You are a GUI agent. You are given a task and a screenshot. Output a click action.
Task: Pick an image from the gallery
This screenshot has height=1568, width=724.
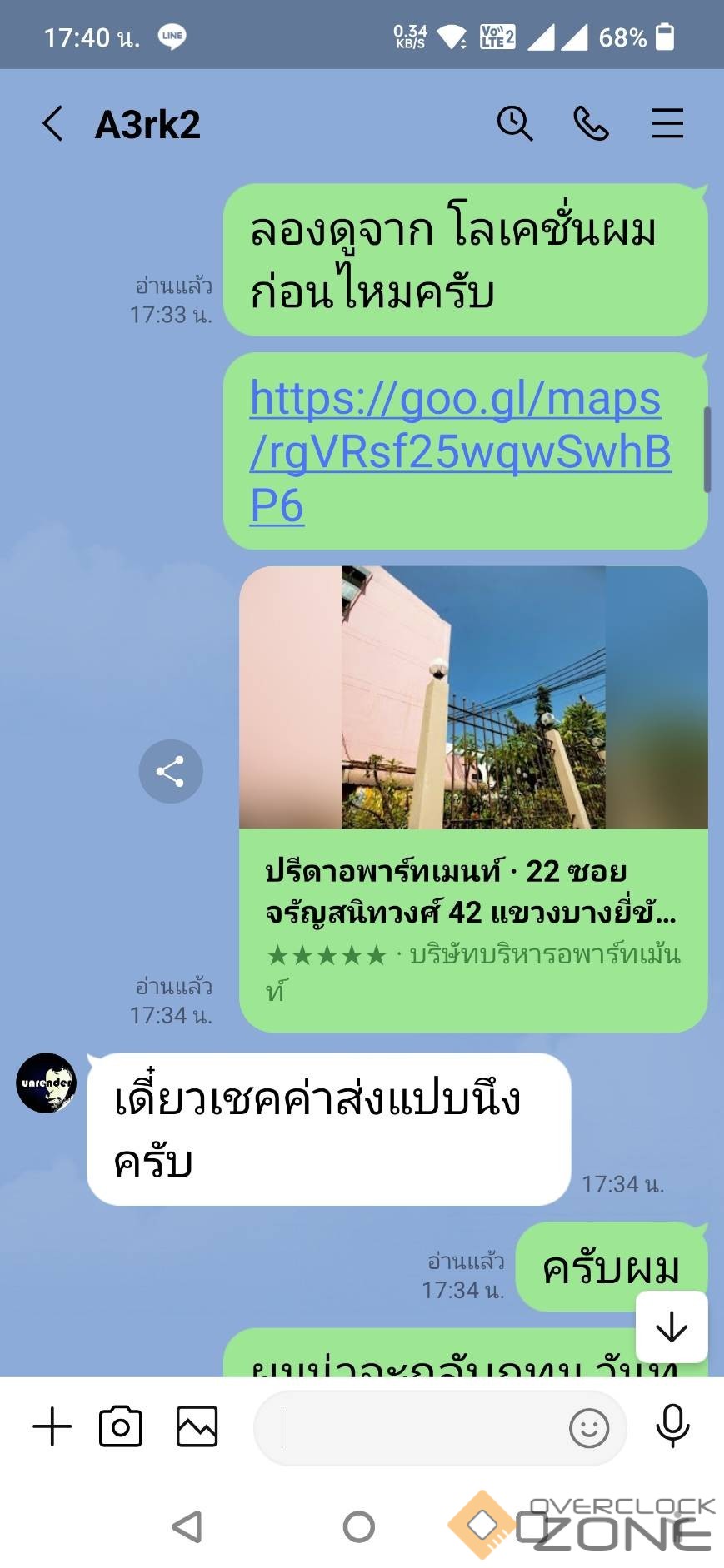[x=197, y=1427]
